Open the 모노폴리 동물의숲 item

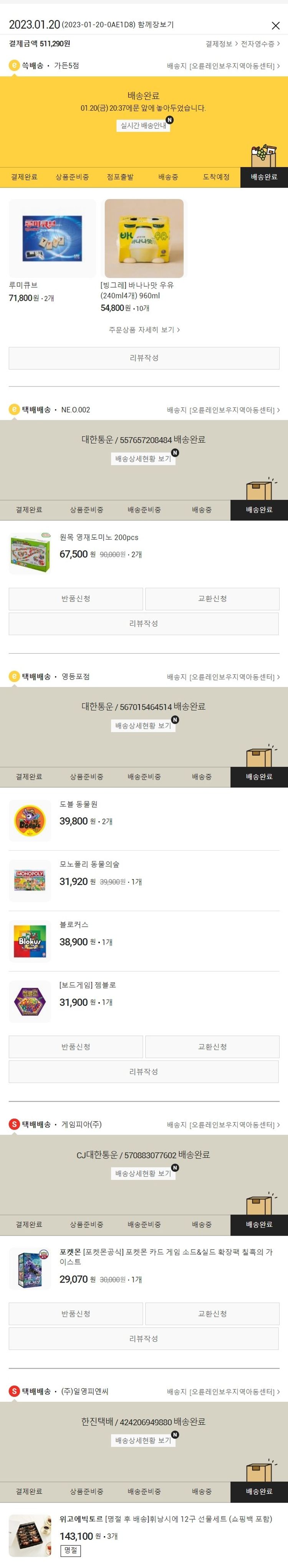(30, 881)
